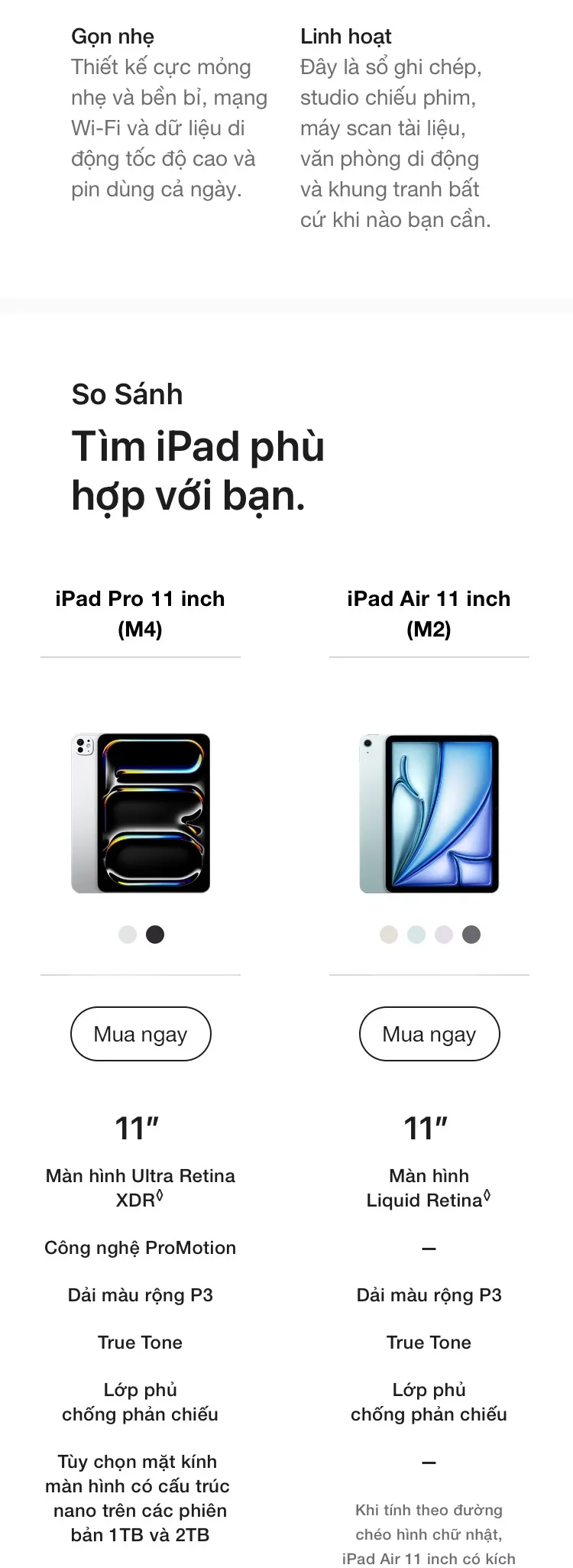Image resolution: width=573 pixels, height=1568 pixels.
Task: Choose the starlight swatch for iPad Air
Action: click(389, 935)
